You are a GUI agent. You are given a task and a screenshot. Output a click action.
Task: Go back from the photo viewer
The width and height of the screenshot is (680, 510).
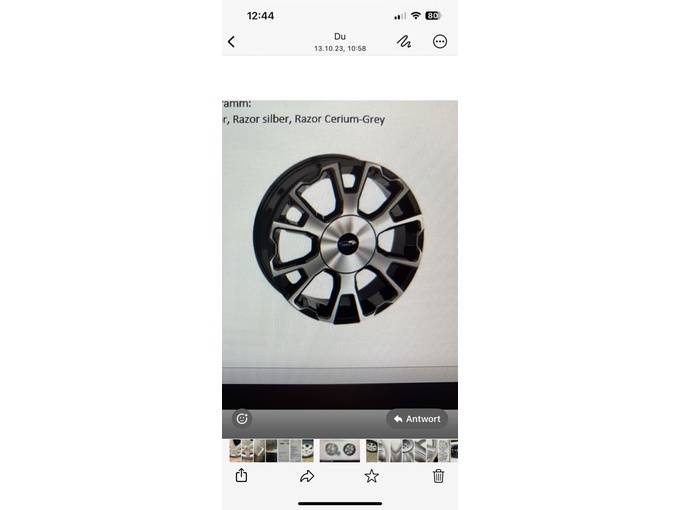coord(231,42)
